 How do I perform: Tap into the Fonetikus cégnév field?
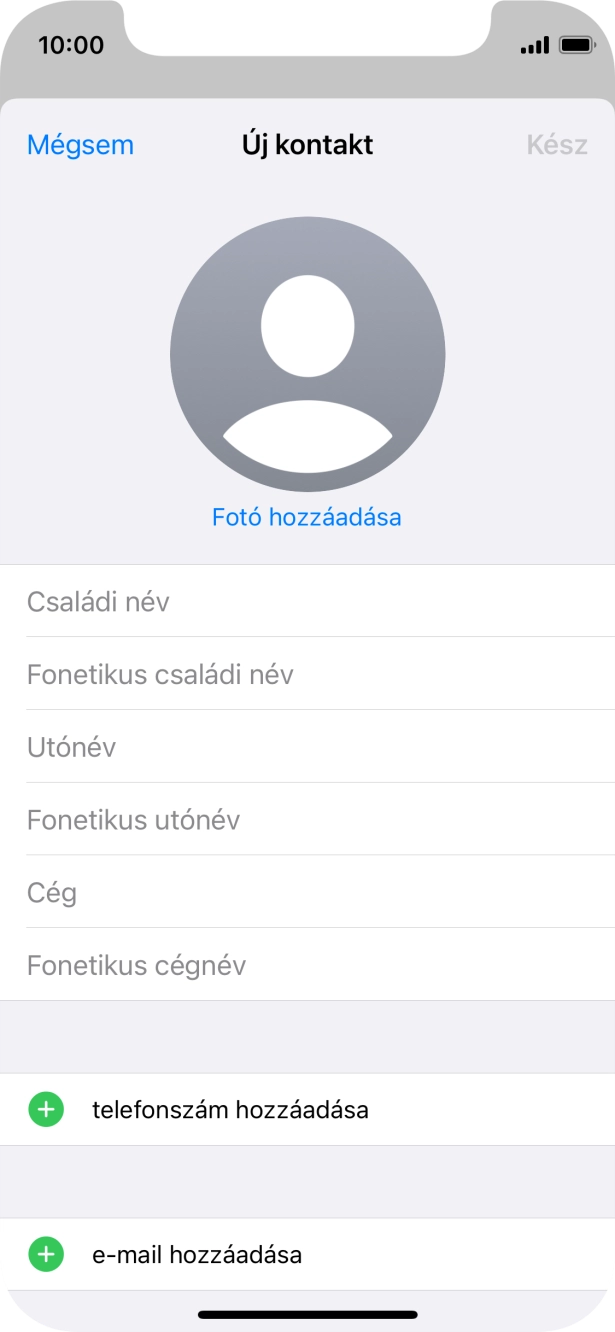point(307,965)
